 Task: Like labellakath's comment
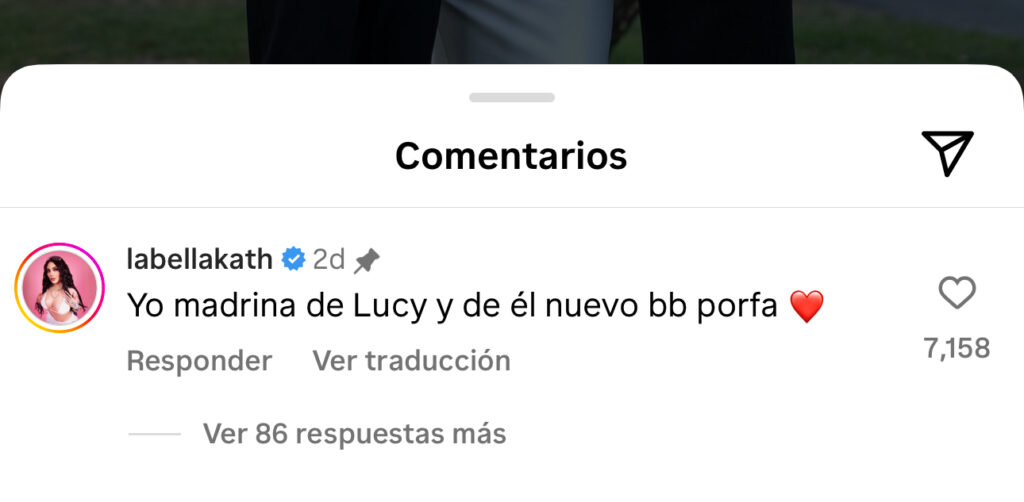957,294
